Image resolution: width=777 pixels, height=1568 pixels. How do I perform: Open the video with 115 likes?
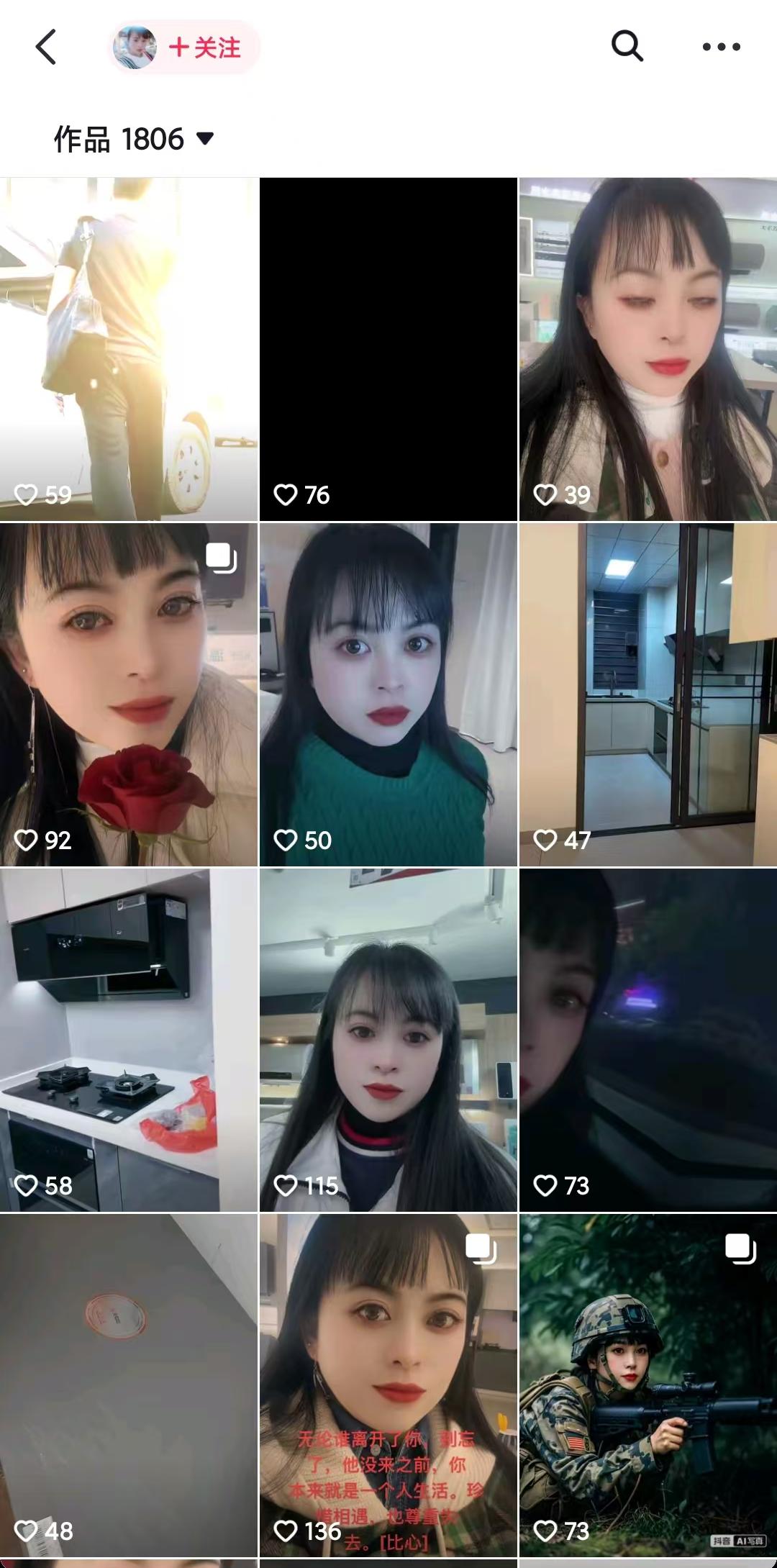388,1040
